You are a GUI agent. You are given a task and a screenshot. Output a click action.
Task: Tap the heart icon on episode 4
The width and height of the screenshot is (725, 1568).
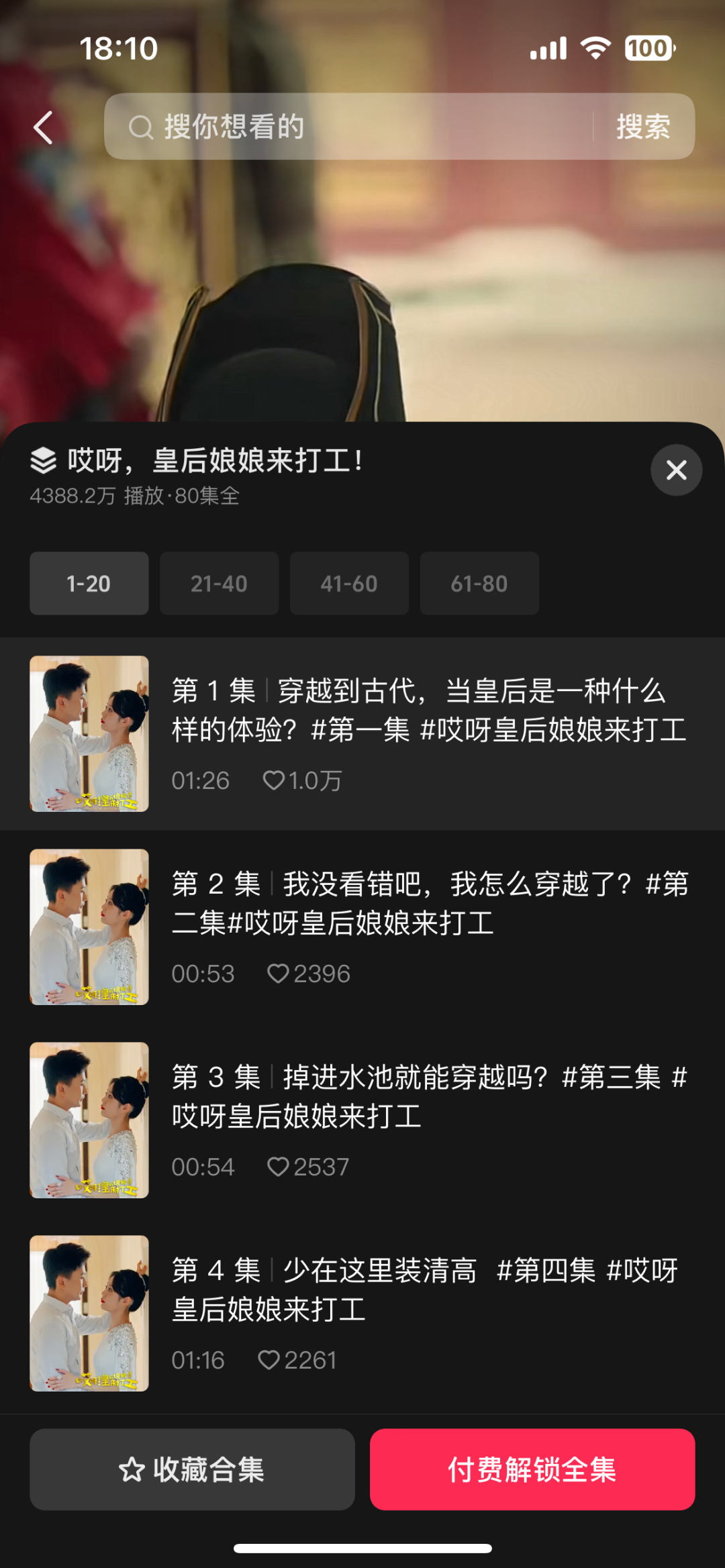[x=271, y=1360]
